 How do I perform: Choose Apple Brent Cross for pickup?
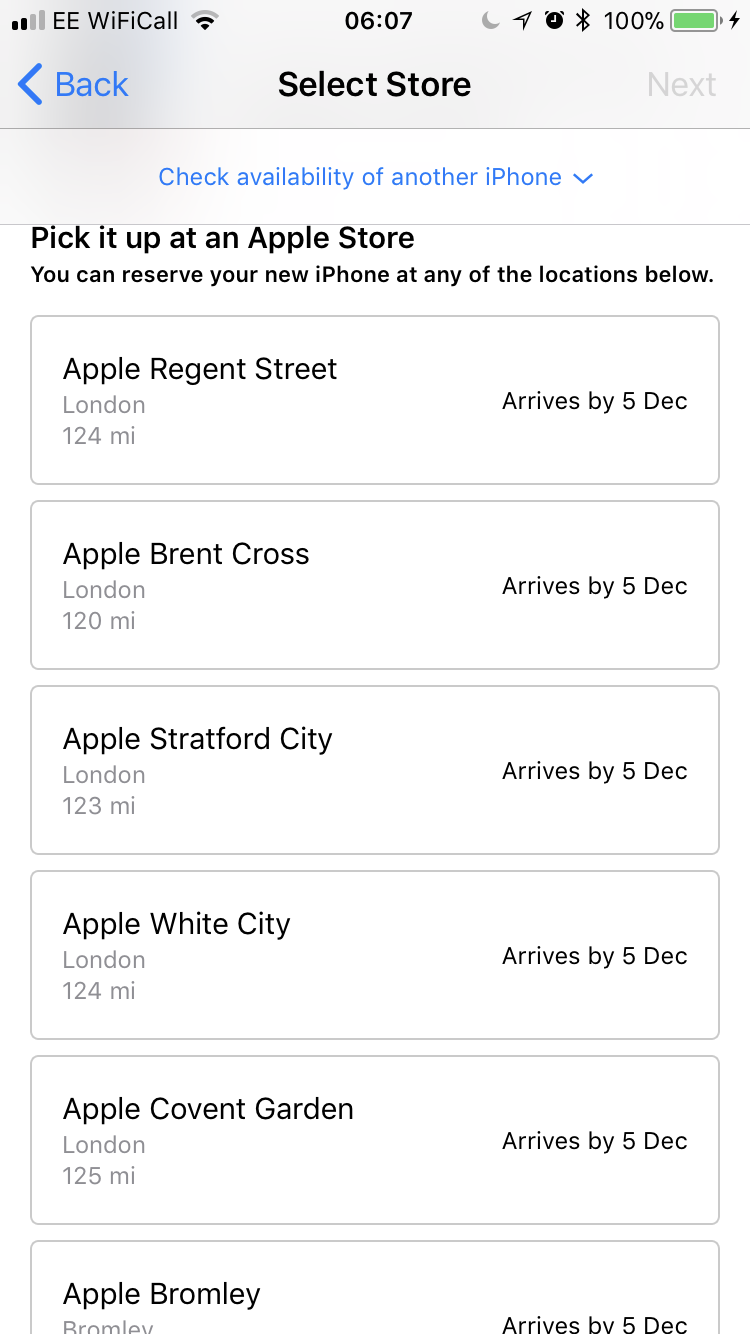[375, 585]
